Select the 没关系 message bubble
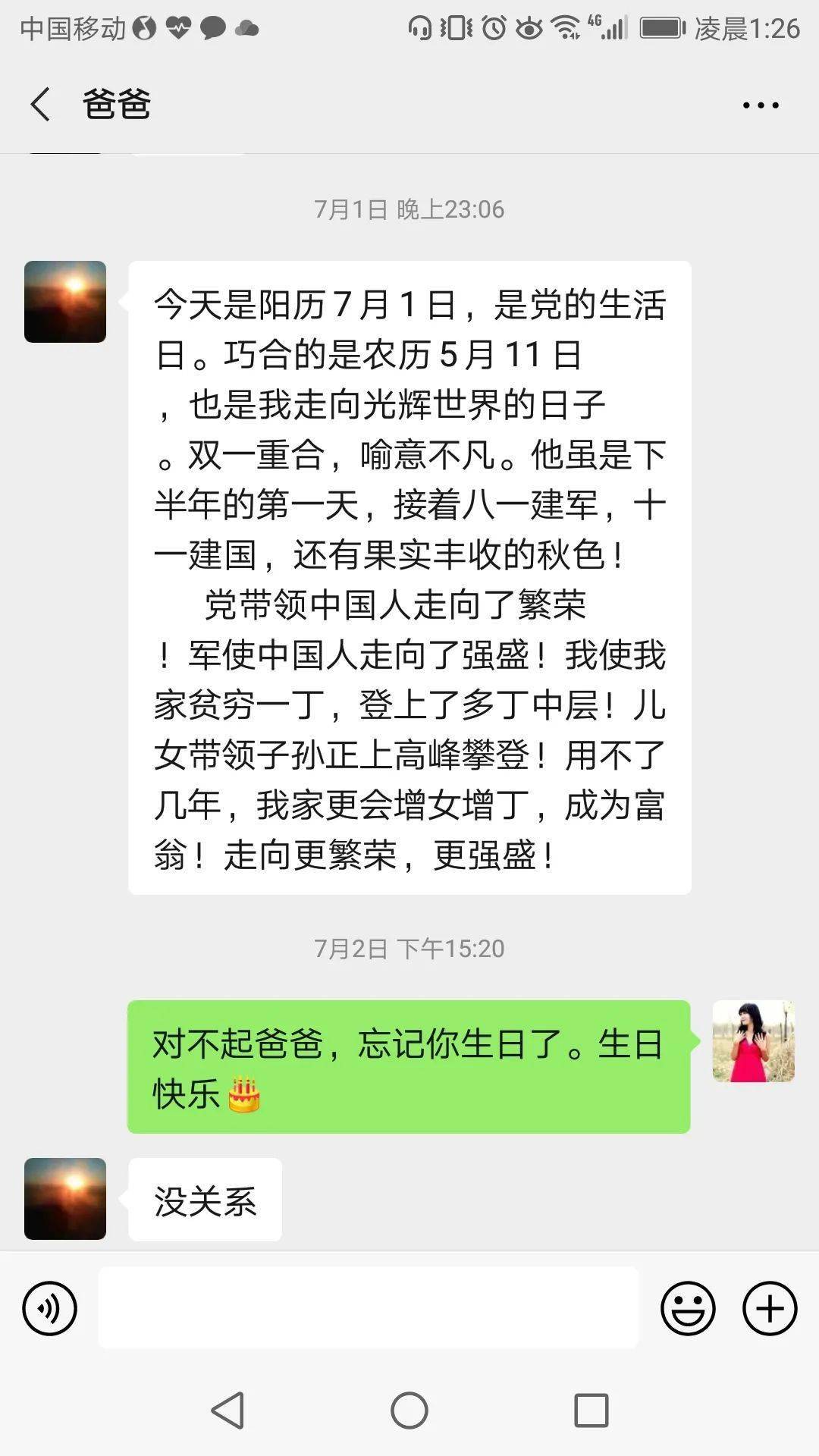The height and width of the screenshot is (1456, 819). tap(205, 1200)
